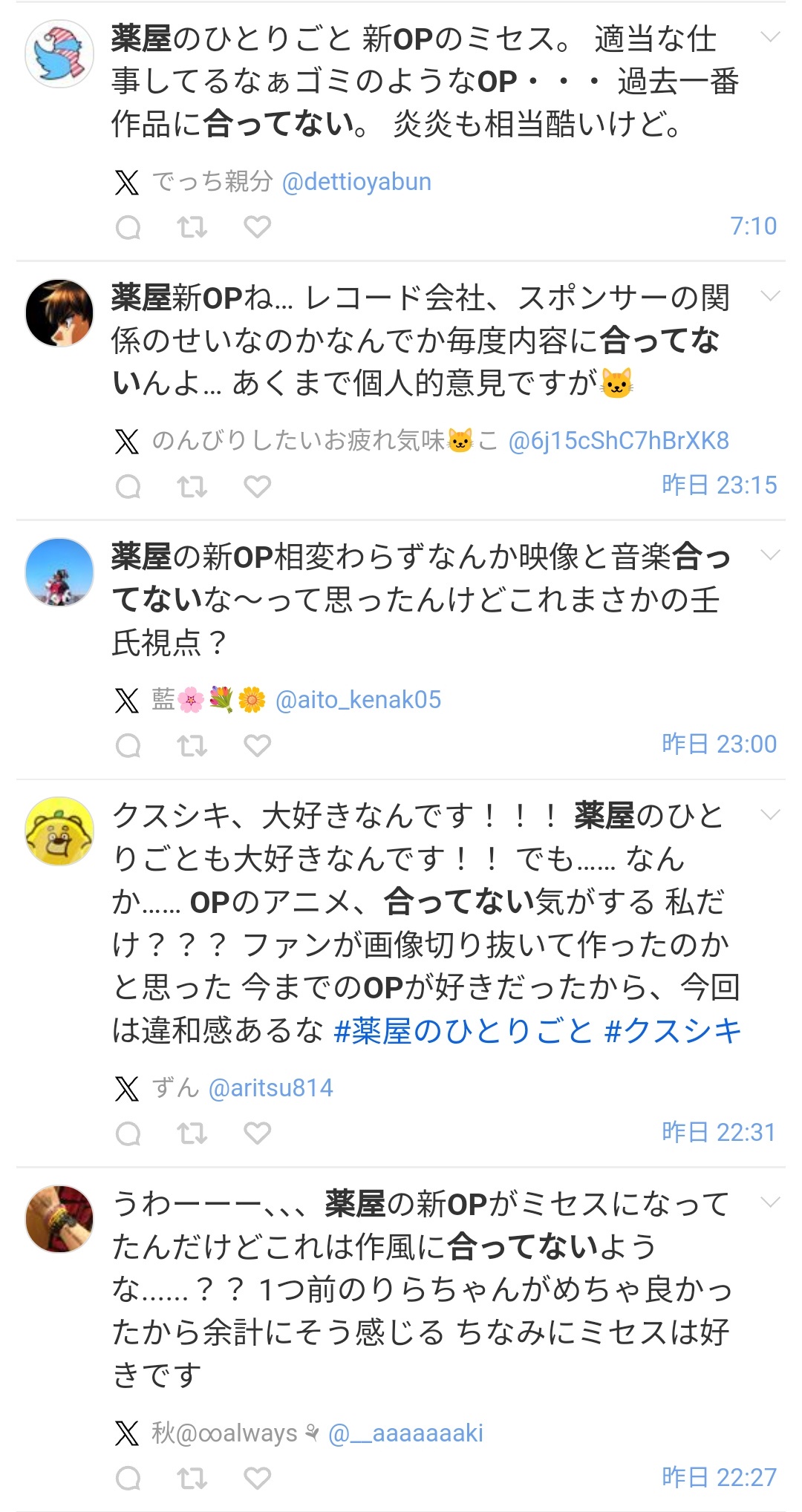Open the #薬屋のひとりごと hashtag

click(463, 1031)
